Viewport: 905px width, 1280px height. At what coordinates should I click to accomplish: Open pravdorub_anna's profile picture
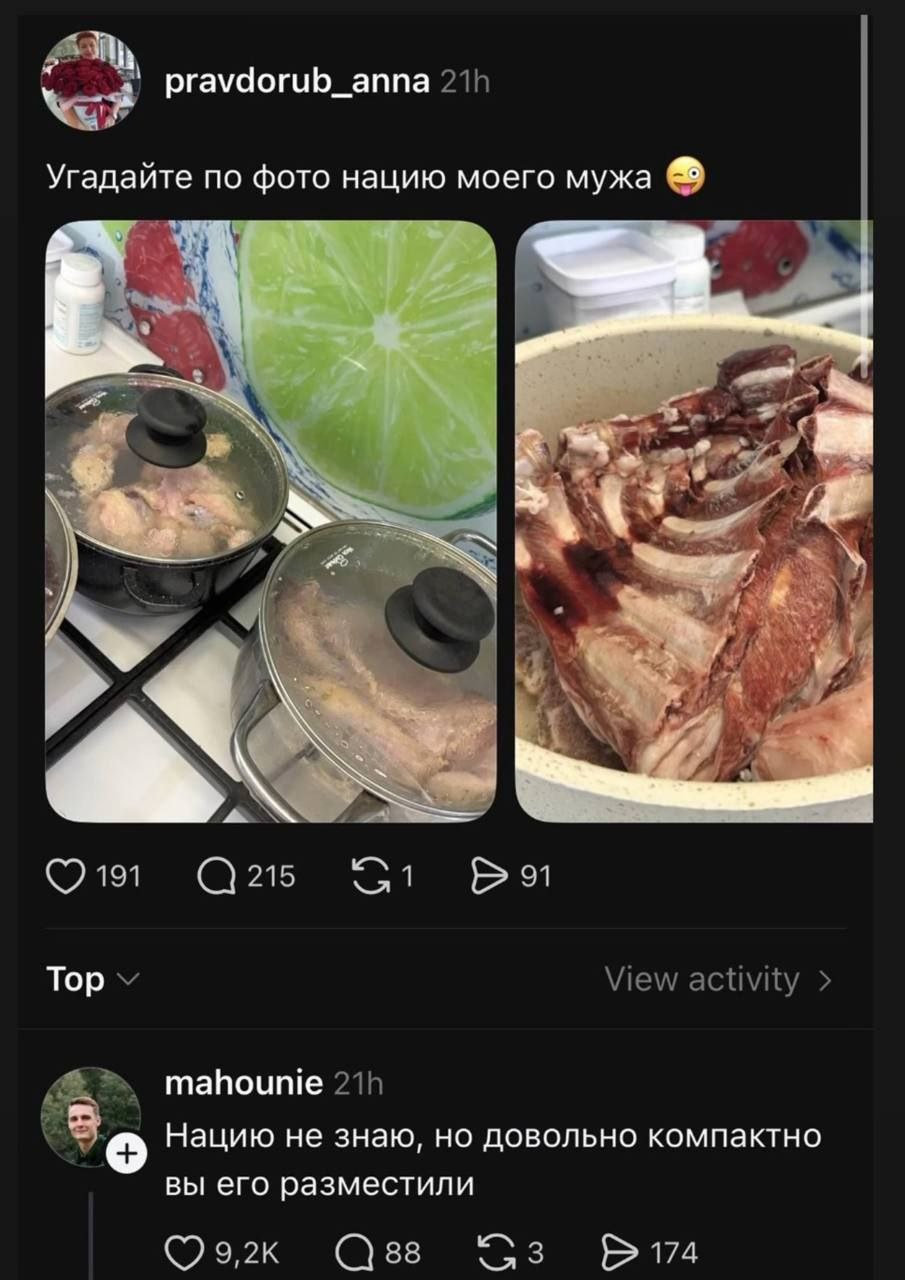tap(90, 81)
